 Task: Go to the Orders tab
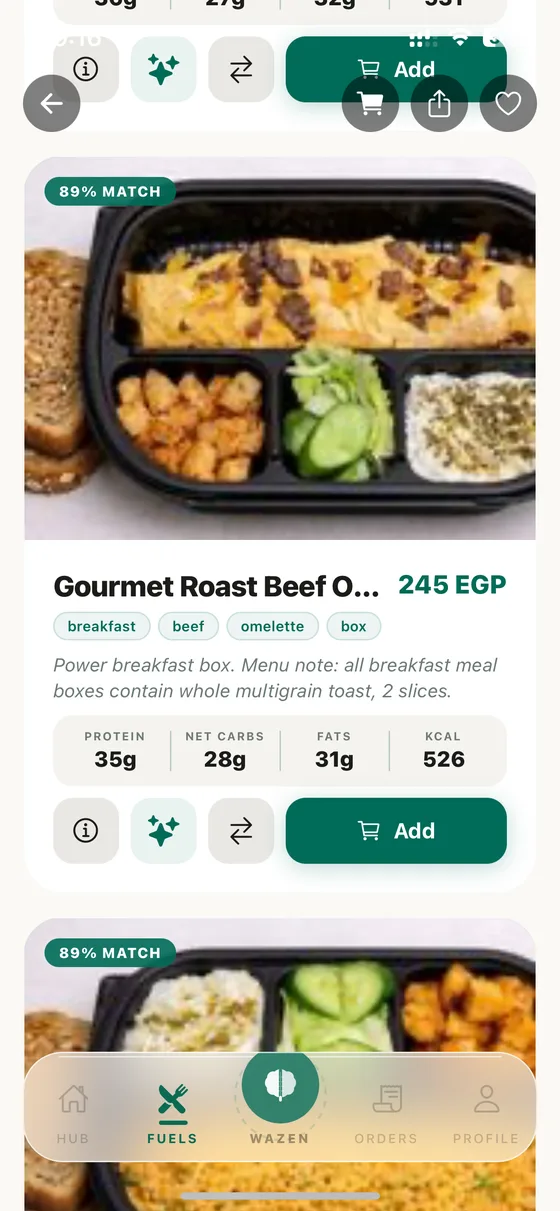tap(386, 1113)
